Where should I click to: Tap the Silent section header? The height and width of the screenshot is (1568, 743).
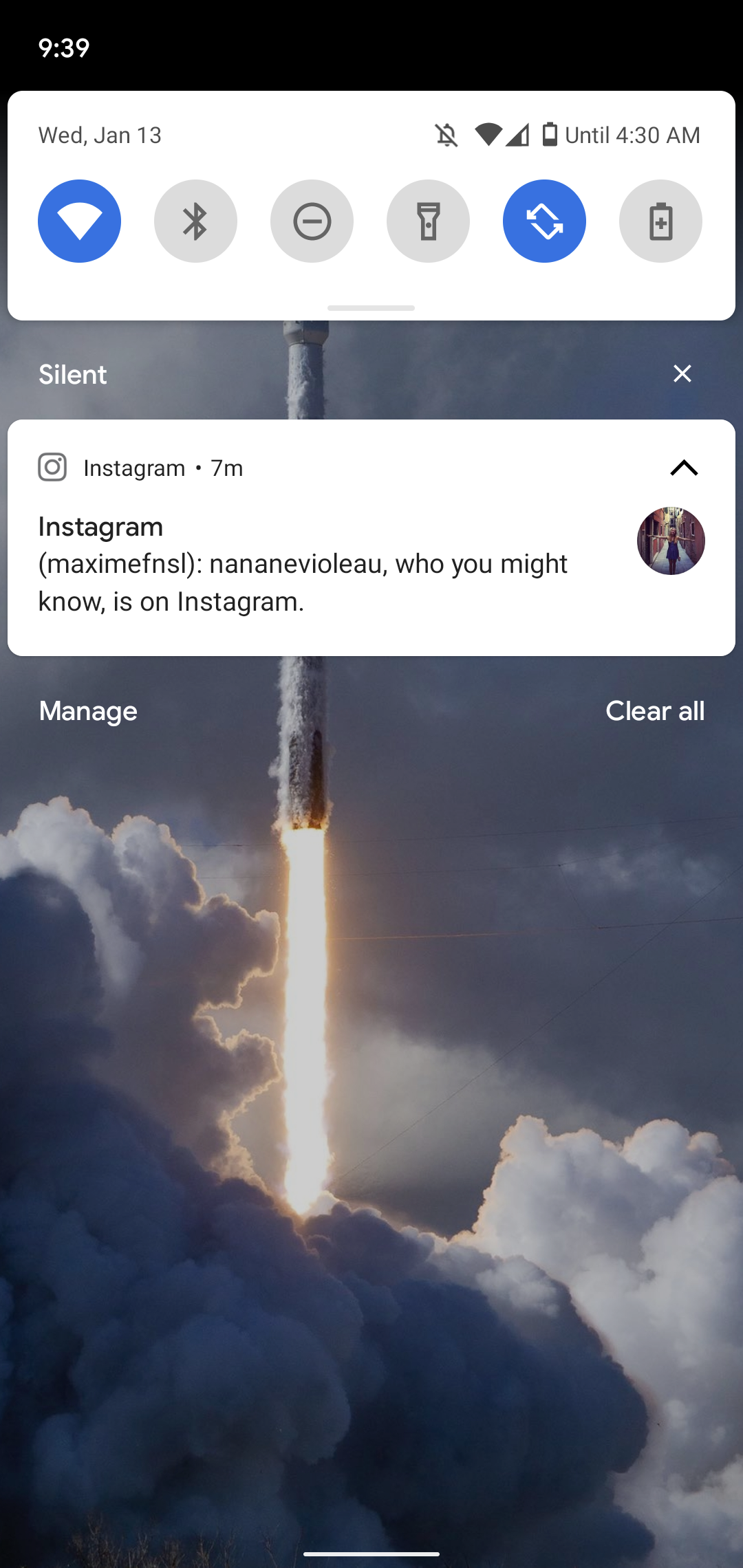click(x=72, y=374)
